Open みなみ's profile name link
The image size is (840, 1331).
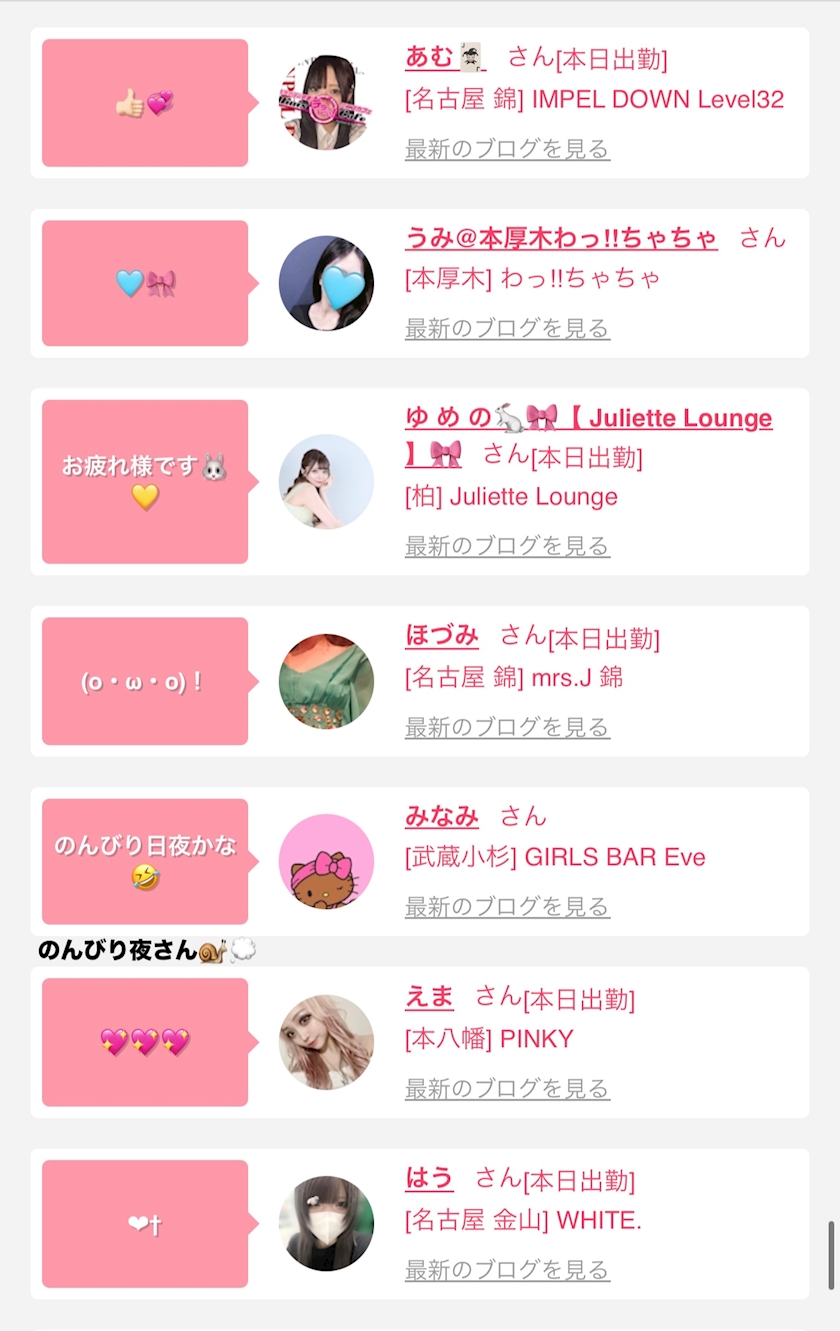[x=442, y=816]
